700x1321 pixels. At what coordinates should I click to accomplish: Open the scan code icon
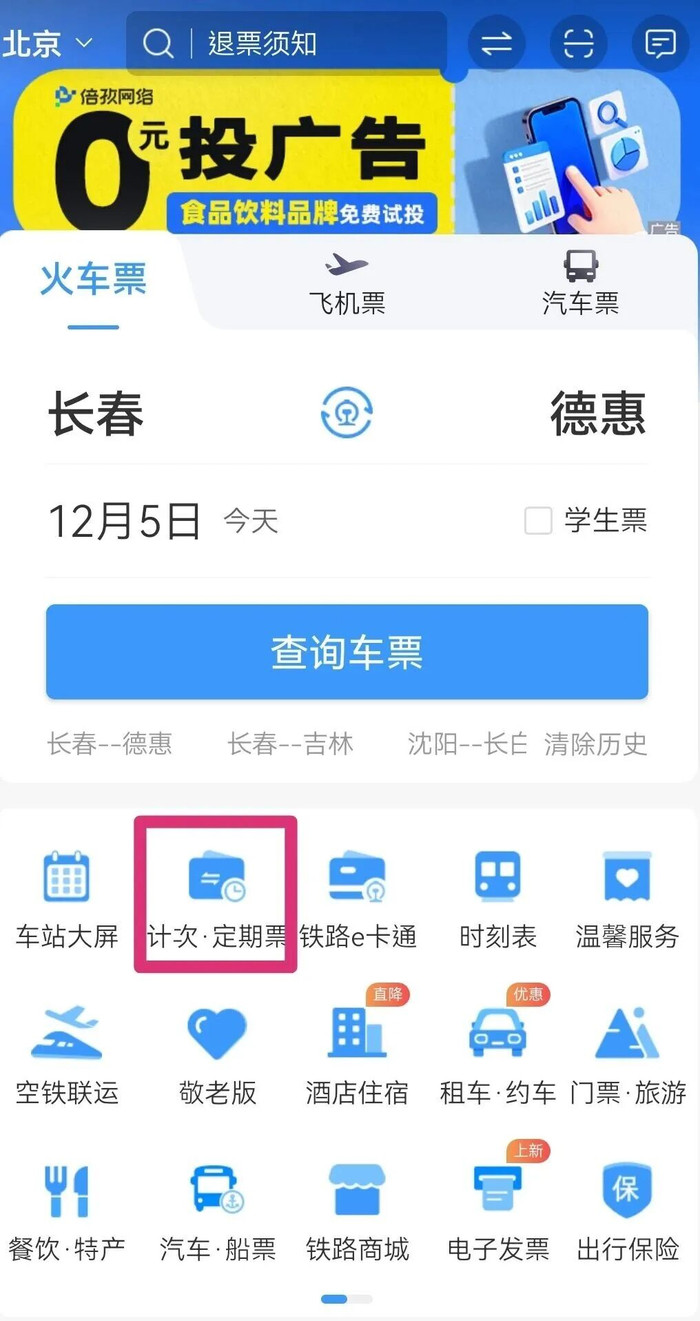point(578,44)
